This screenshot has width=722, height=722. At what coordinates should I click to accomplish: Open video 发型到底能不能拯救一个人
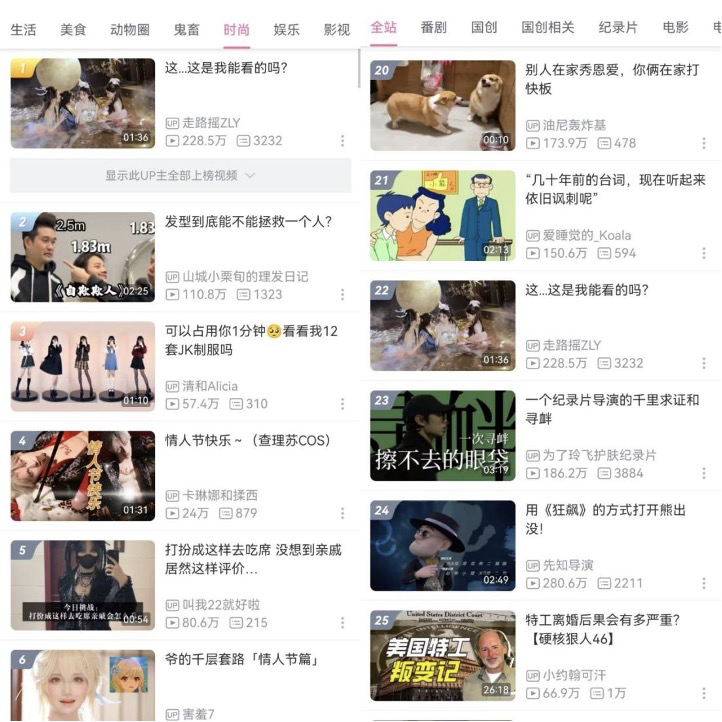(x=248, y=222)
